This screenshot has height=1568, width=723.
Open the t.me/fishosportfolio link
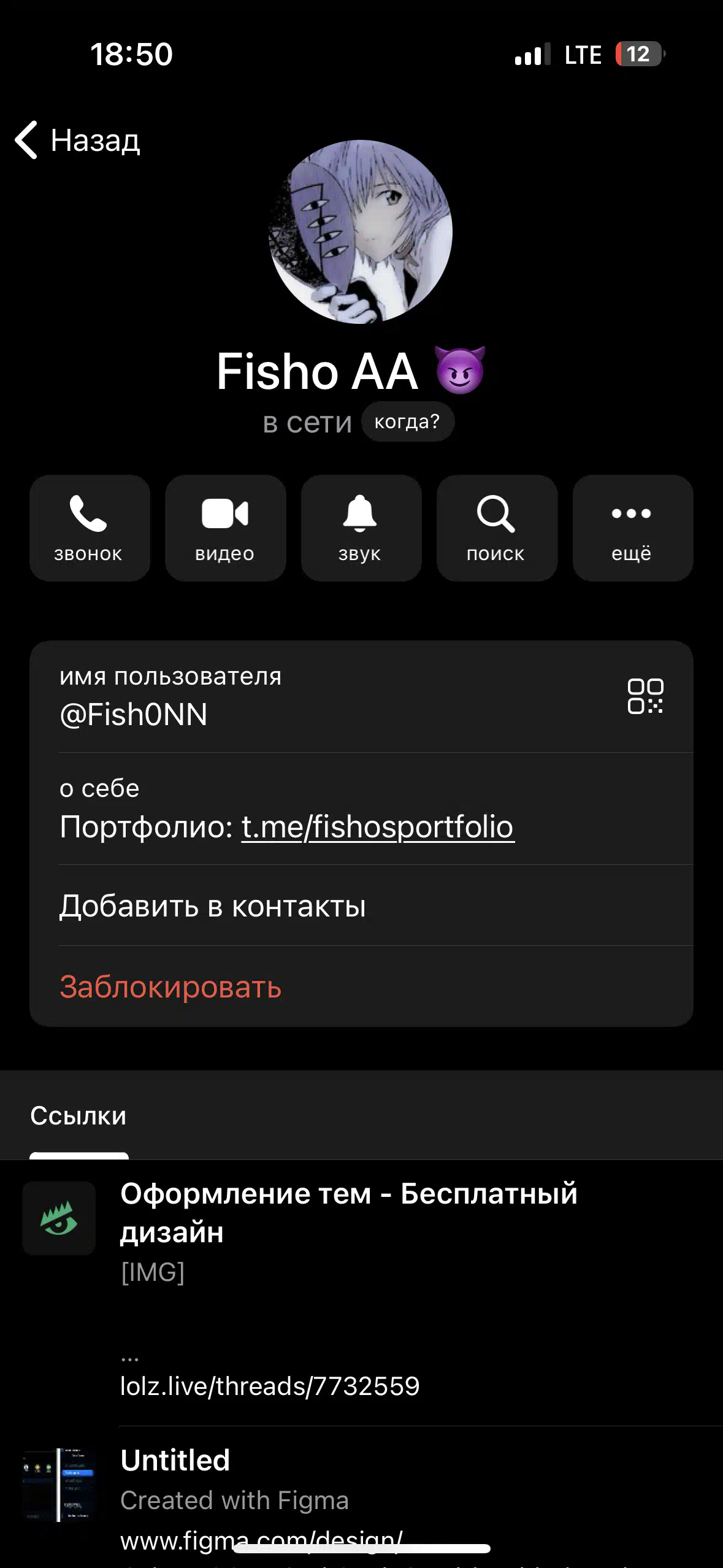click(x=378, y=826)
